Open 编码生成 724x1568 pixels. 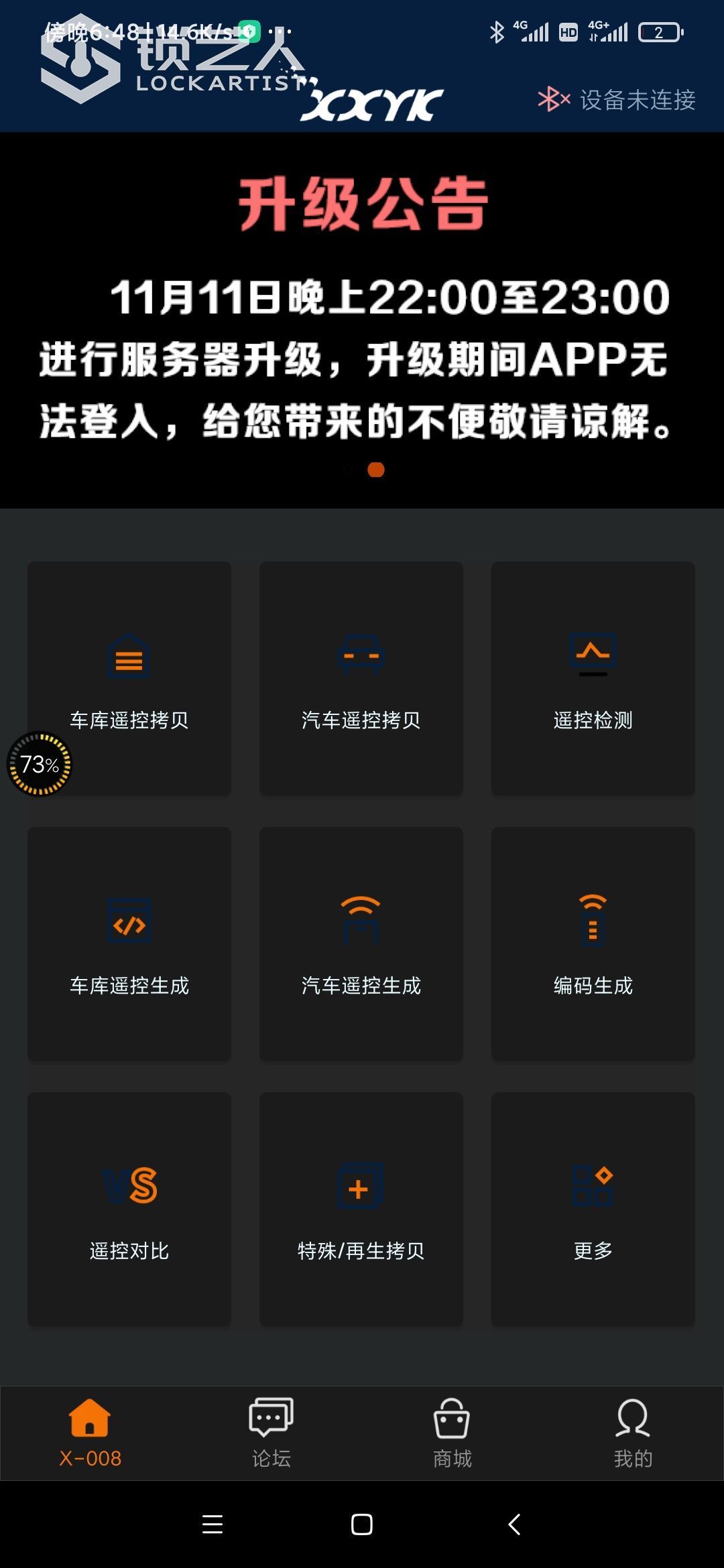pos(593,943)
